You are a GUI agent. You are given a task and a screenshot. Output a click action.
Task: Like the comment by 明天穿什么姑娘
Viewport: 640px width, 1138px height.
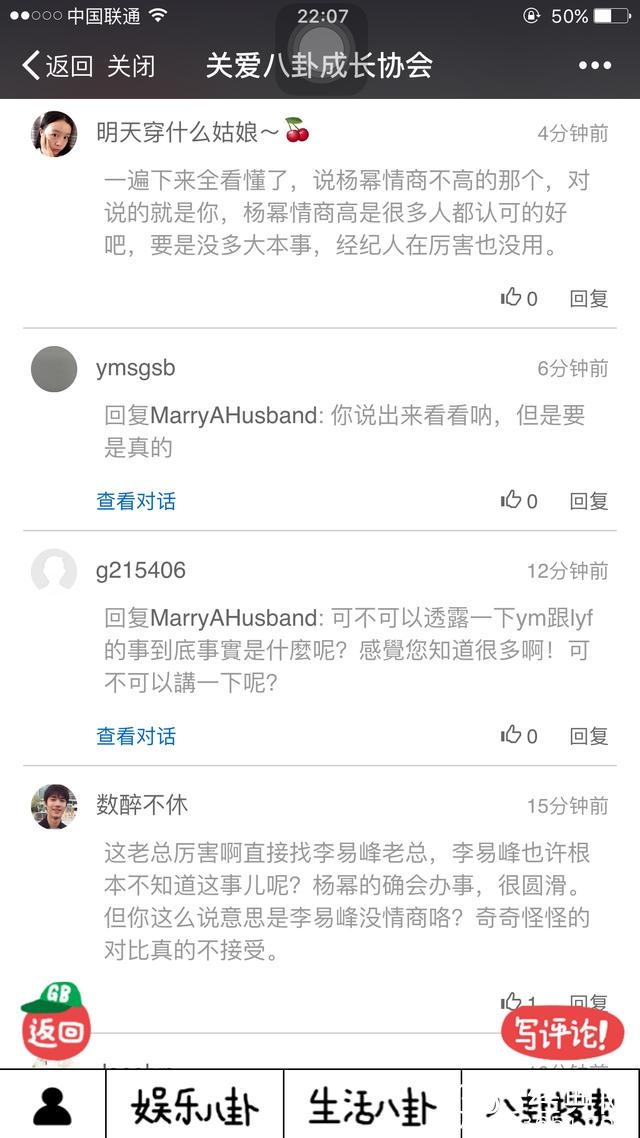click(x=519, y=297)
